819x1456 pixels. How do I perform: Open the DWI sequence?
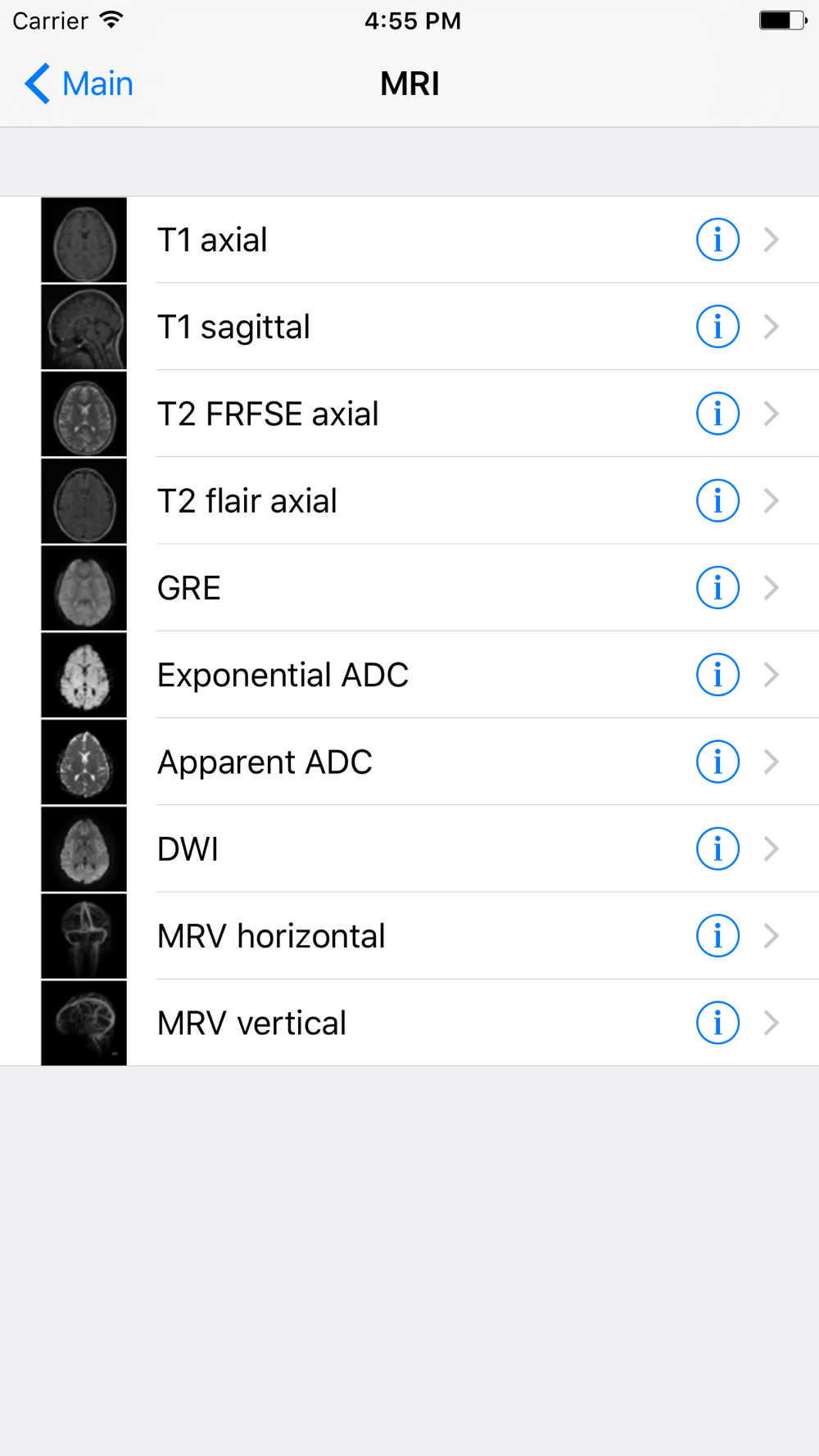point(409,849)
